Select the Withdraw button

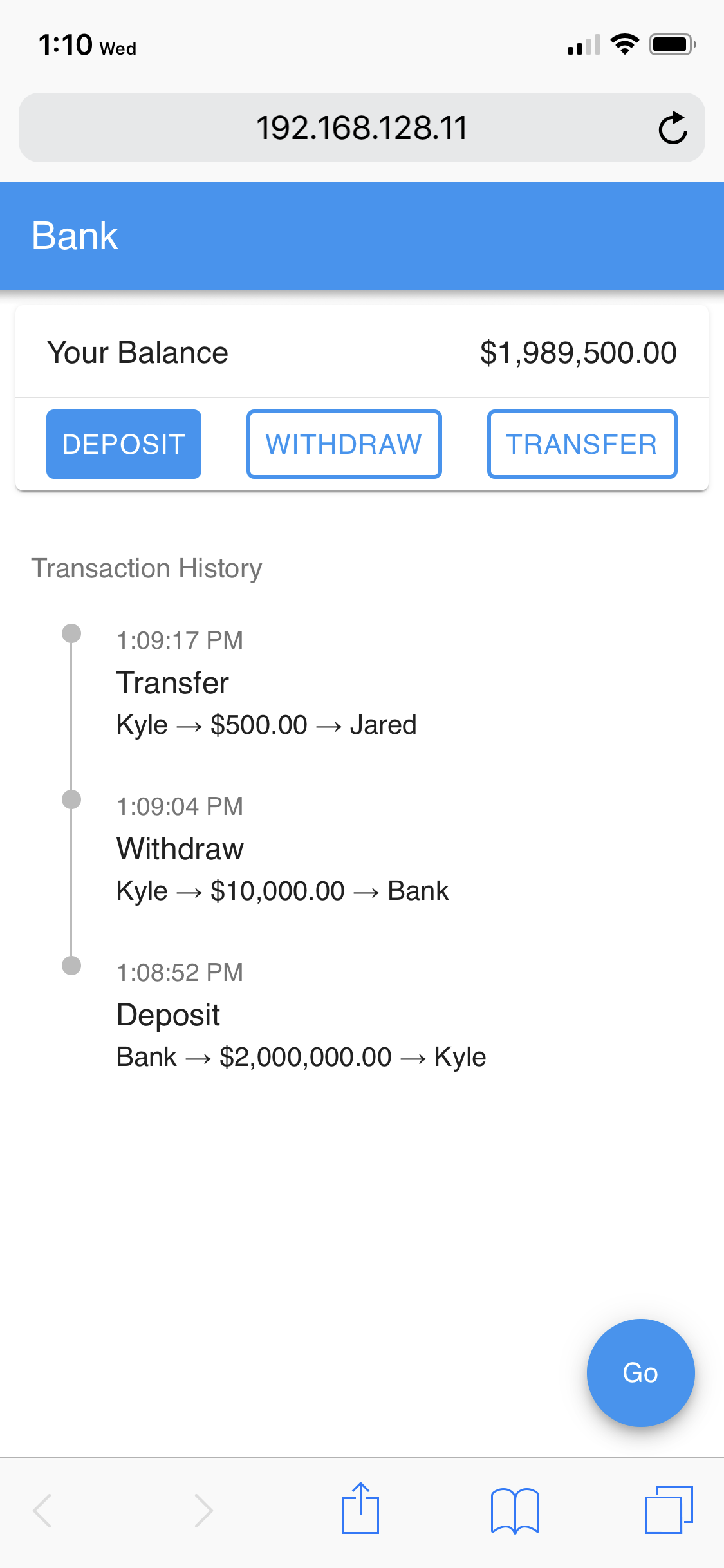click(344, 444)
